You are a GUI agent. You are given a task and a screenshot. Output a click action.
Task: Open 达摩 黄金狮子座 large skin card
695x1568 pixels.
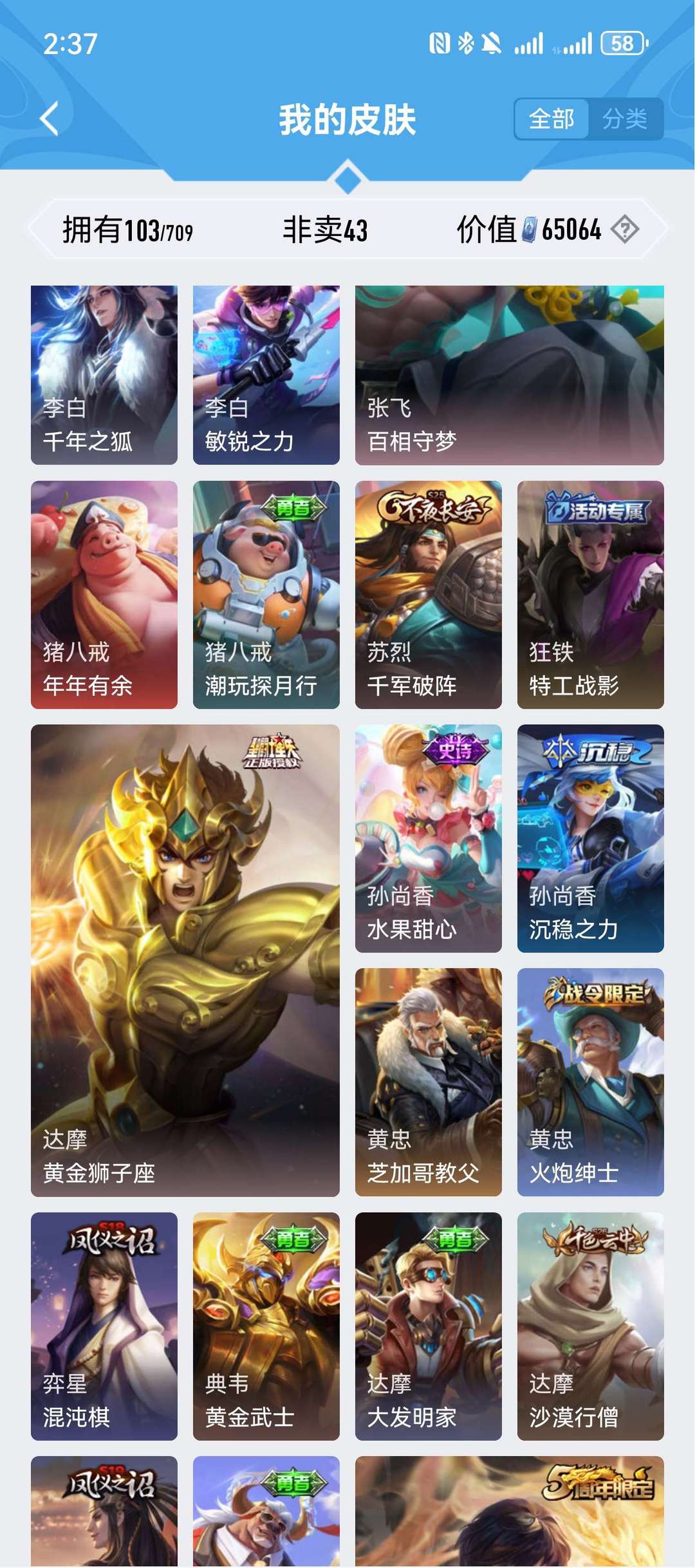click(185, 960)
